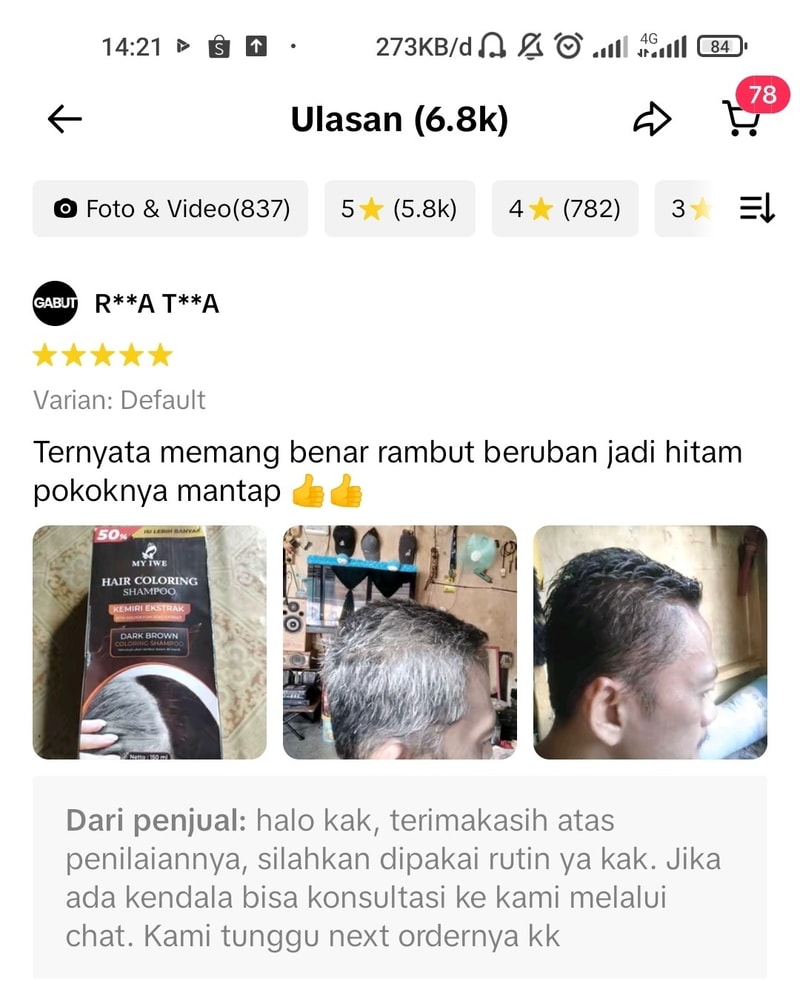Share the reviews page

[652, 120]
